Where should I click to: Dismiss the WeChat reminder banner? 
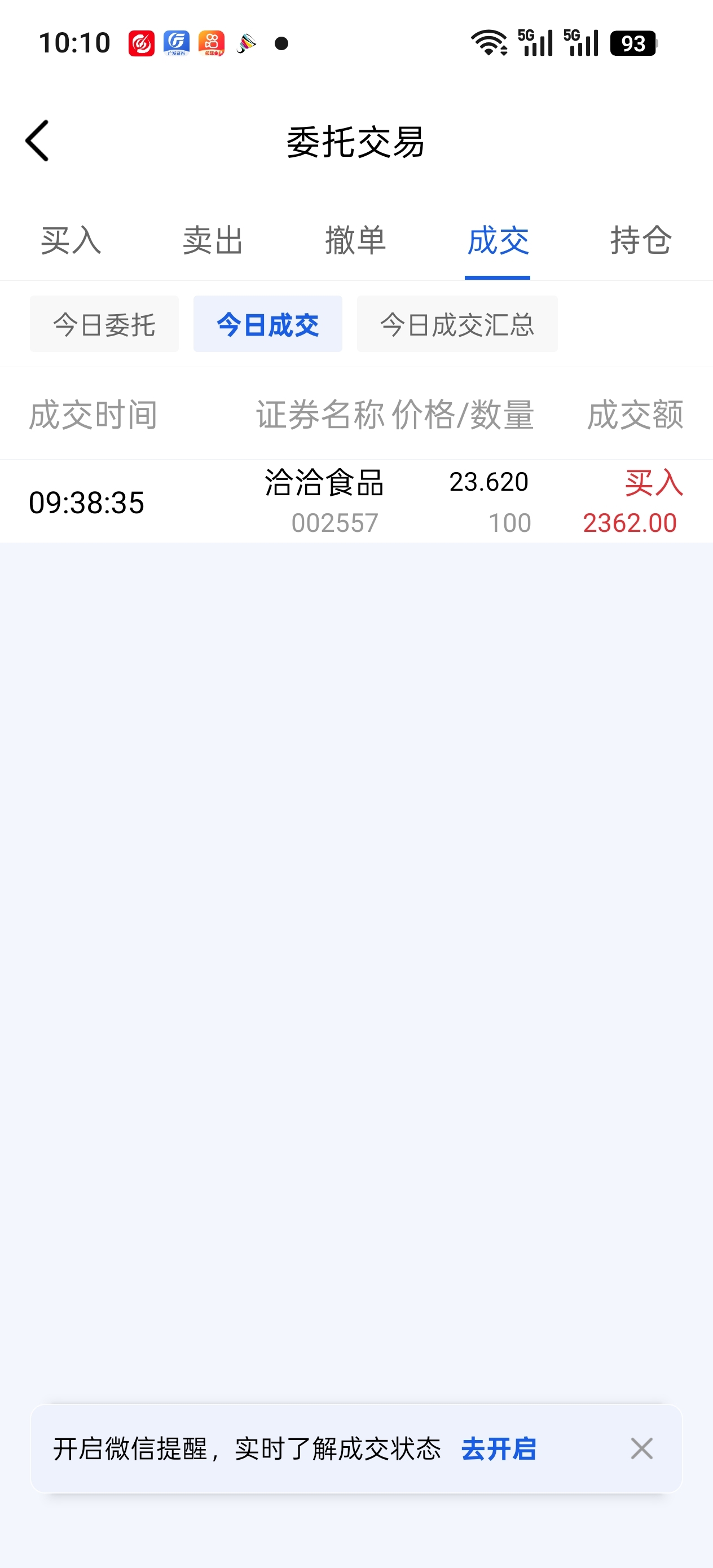[641, 1448]
